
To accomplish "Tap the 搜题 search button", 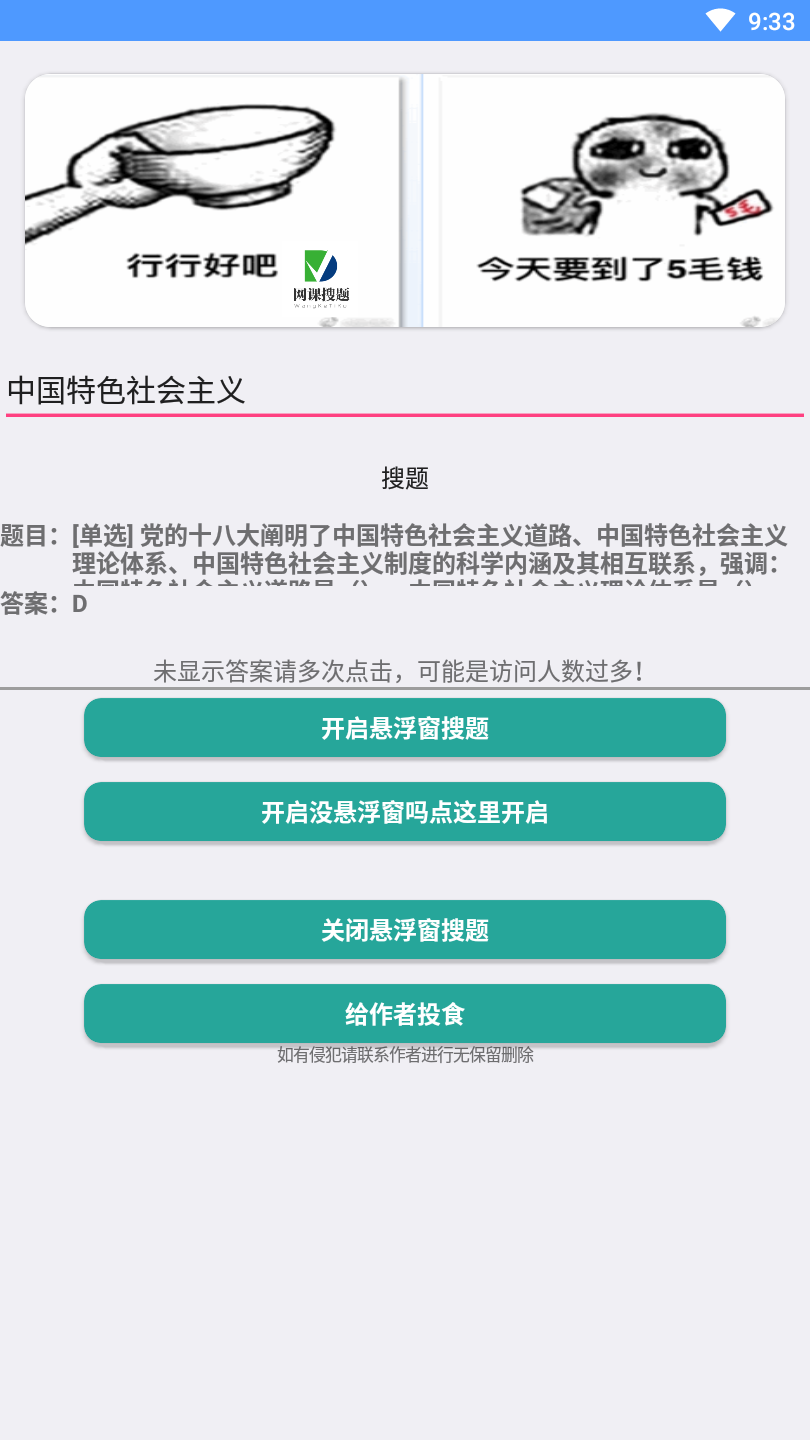I will coord(405,478).
